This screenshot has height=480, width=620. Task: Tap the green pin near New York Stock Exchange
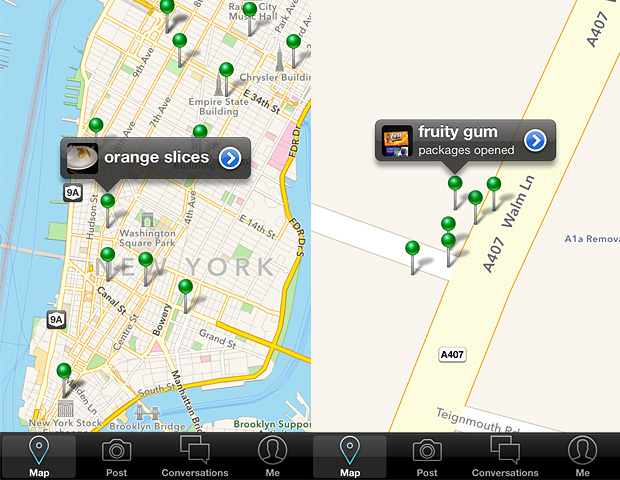click(65, 372)
